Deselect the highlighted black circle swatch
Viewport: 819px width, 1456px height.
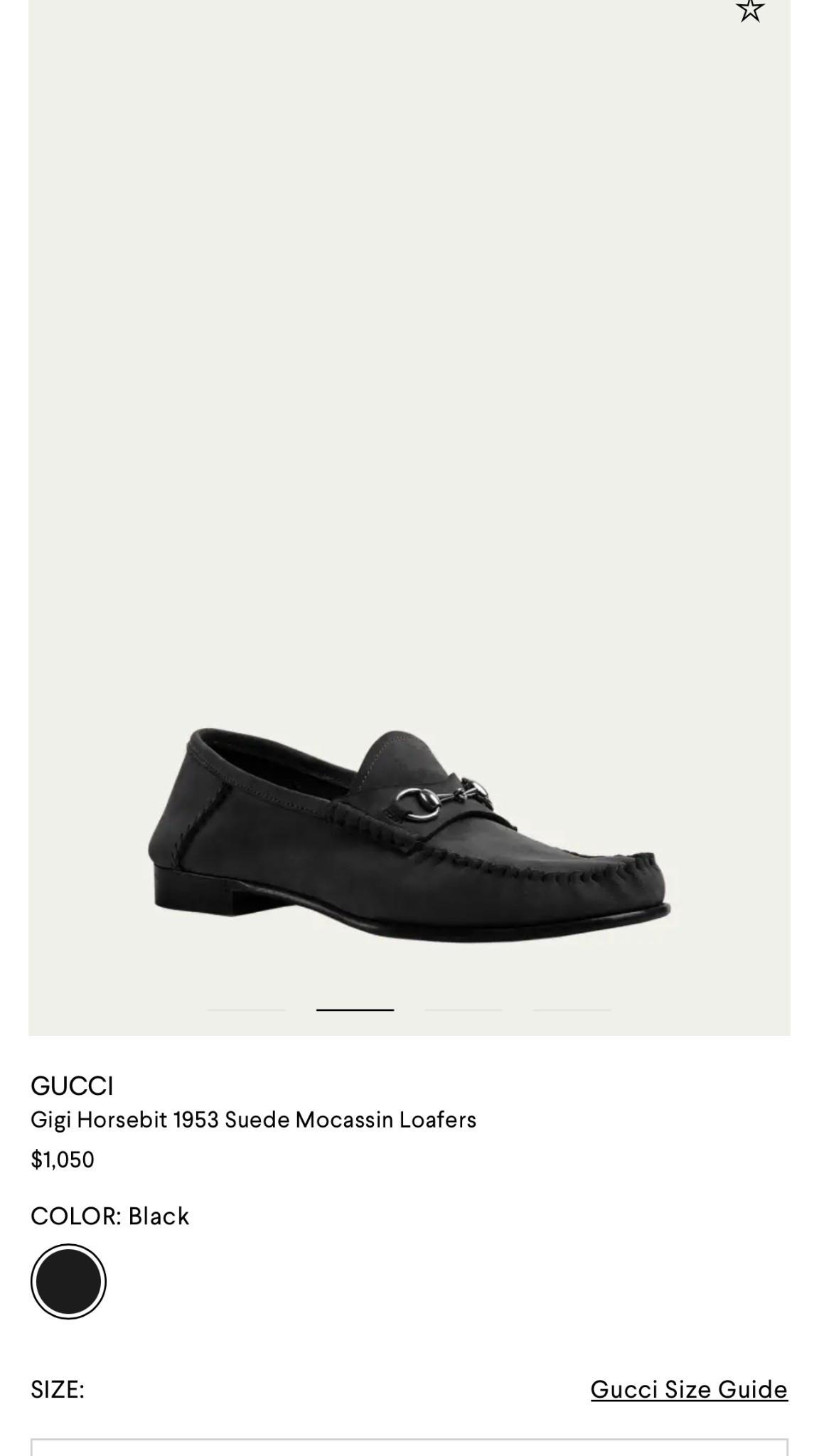(68, 1282)
